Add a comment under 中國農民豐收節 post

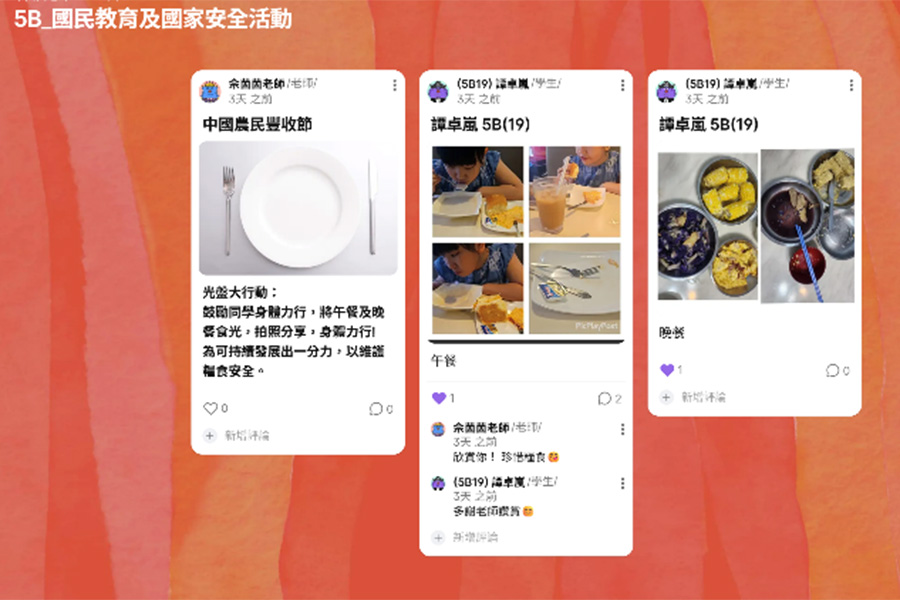pos(245,436)
